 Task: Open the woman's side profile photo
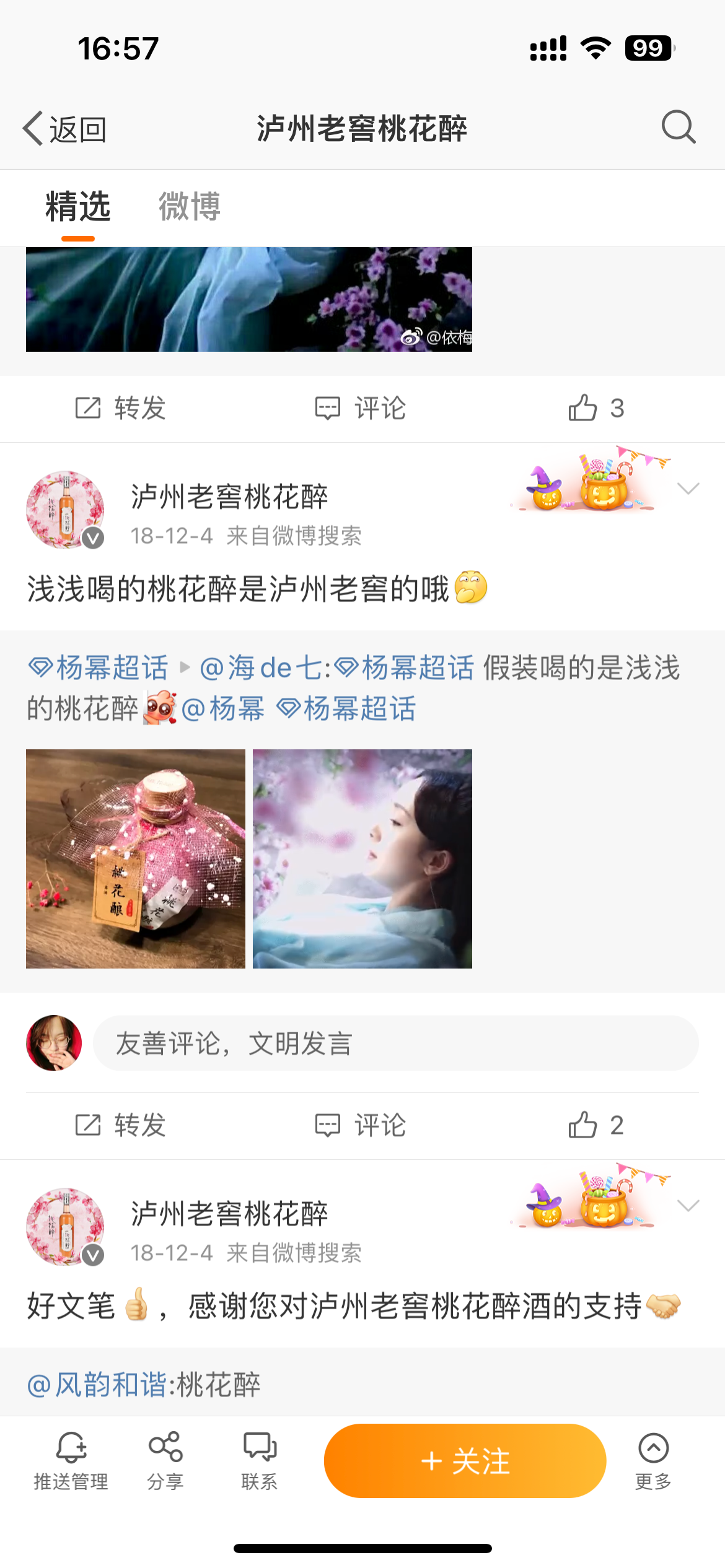tap(362, 858)
